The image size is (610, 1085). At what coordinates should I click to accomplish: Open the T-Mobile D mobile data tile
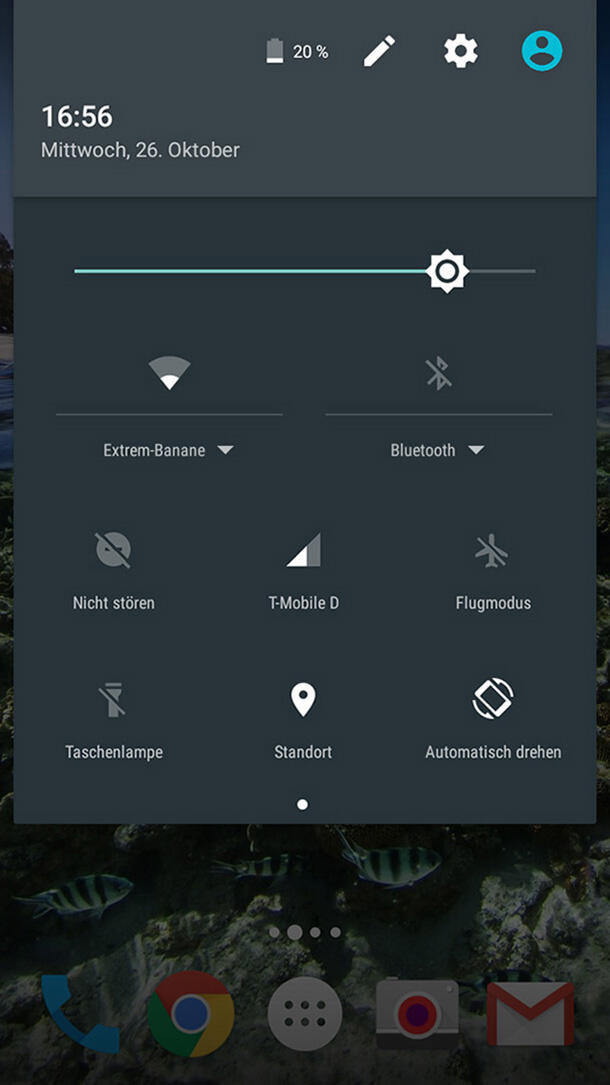pos(303,551)
